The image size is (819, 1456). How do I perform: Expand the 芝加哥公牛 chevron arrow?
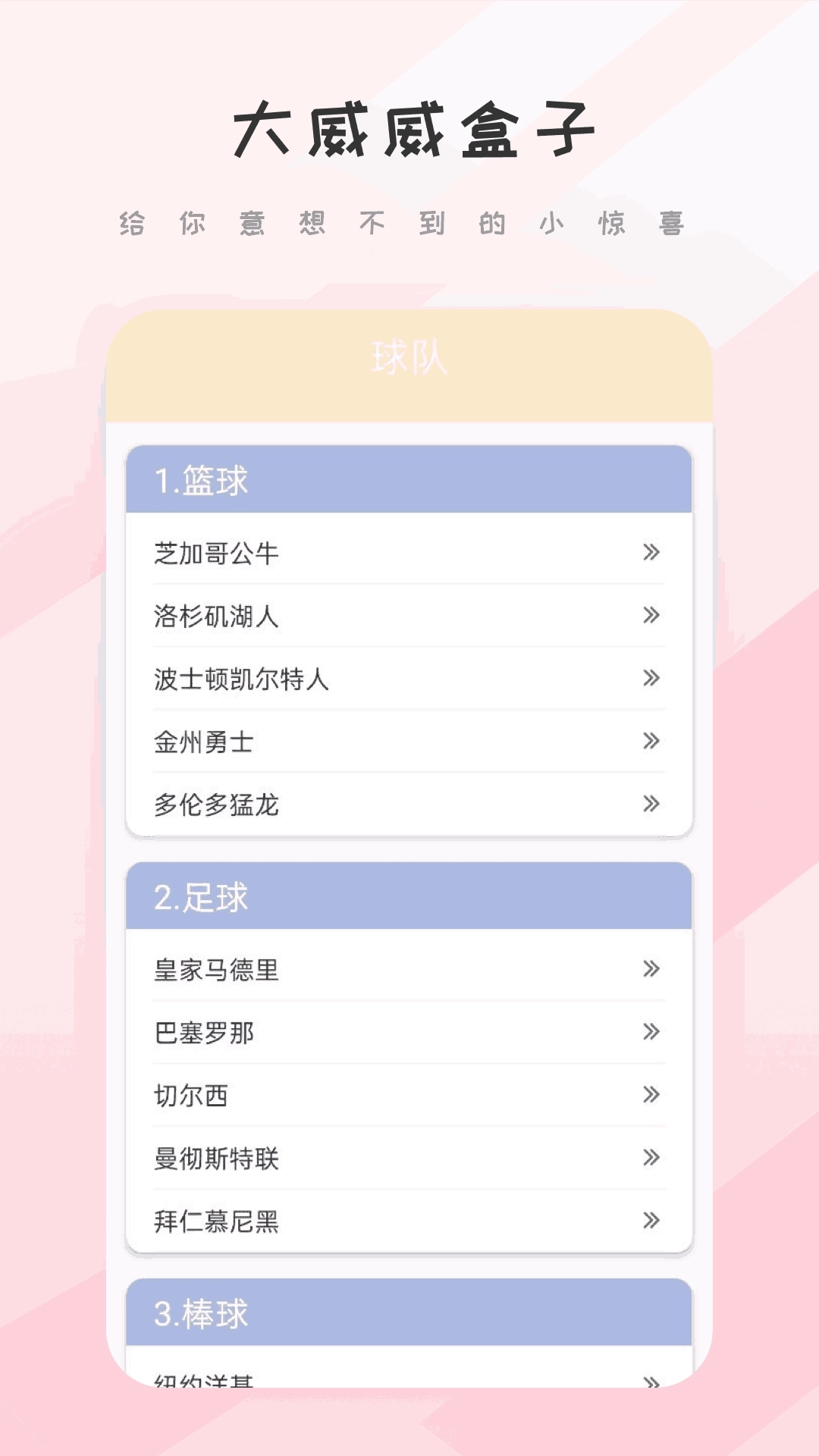click(x=651, y=553)
